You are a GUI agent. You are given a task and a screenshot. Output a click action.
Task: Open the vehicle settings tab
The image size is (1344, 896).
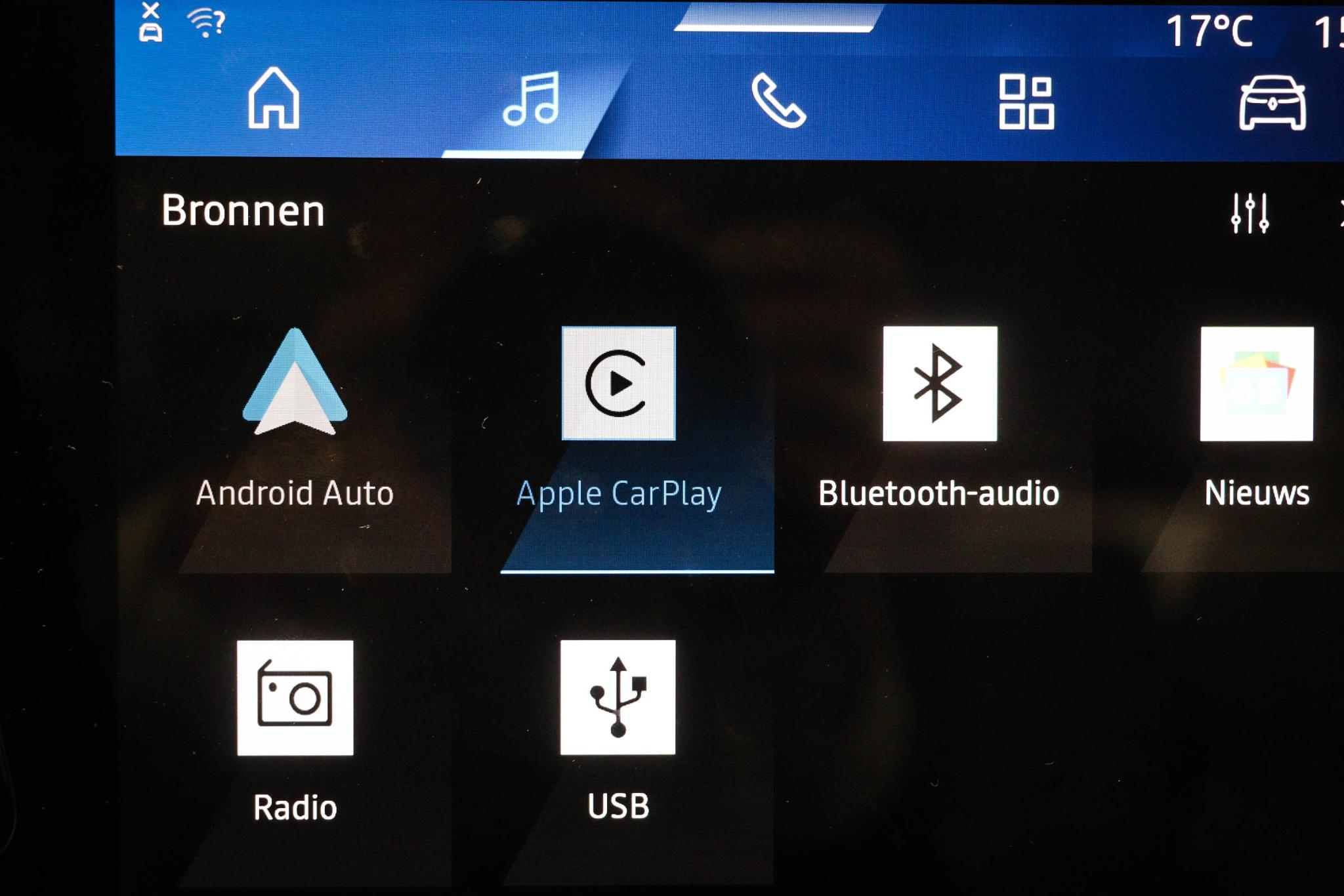(x=1272, y=103)
